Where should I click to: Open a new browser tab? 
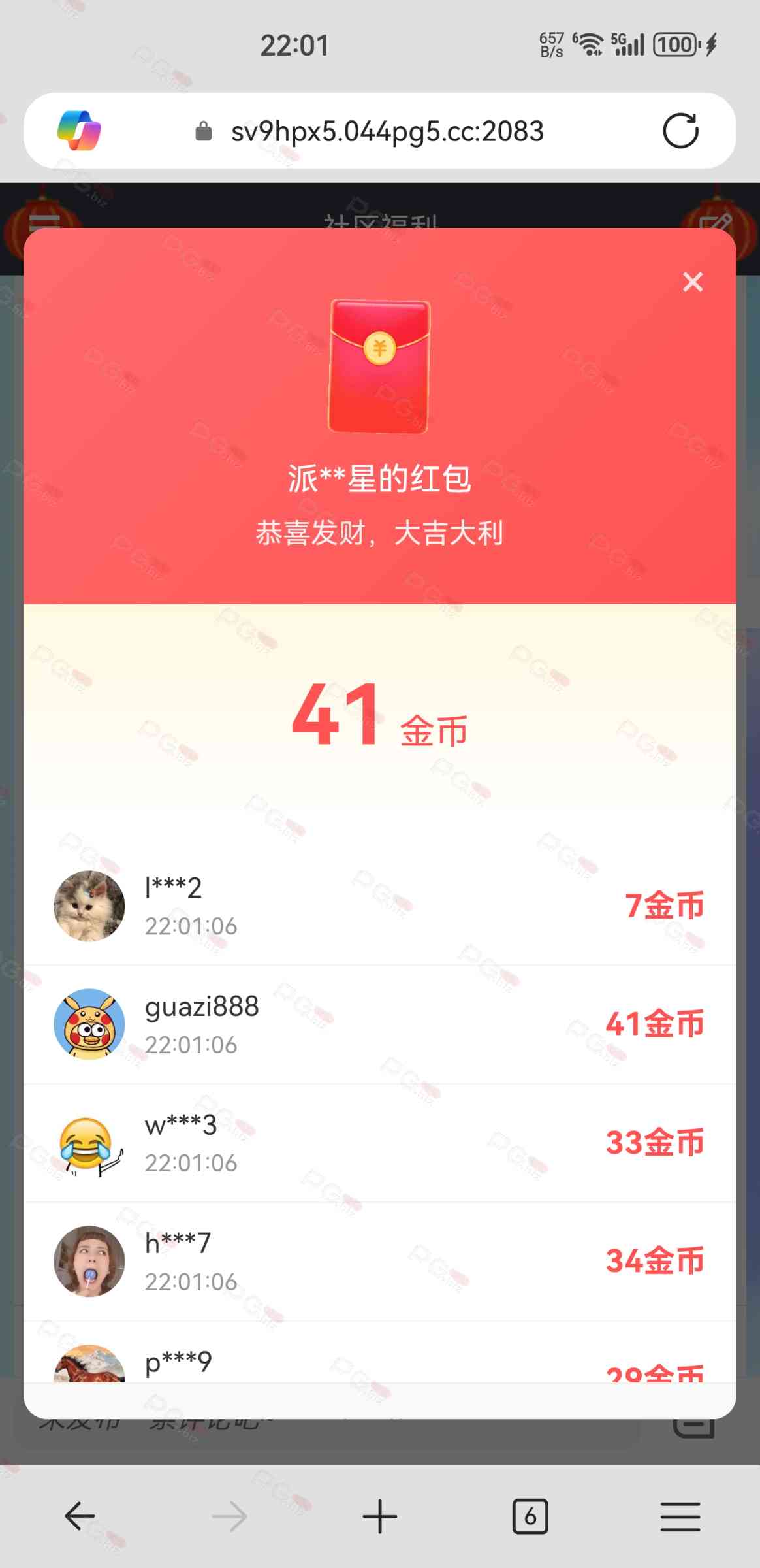(x=379, y=1516)
